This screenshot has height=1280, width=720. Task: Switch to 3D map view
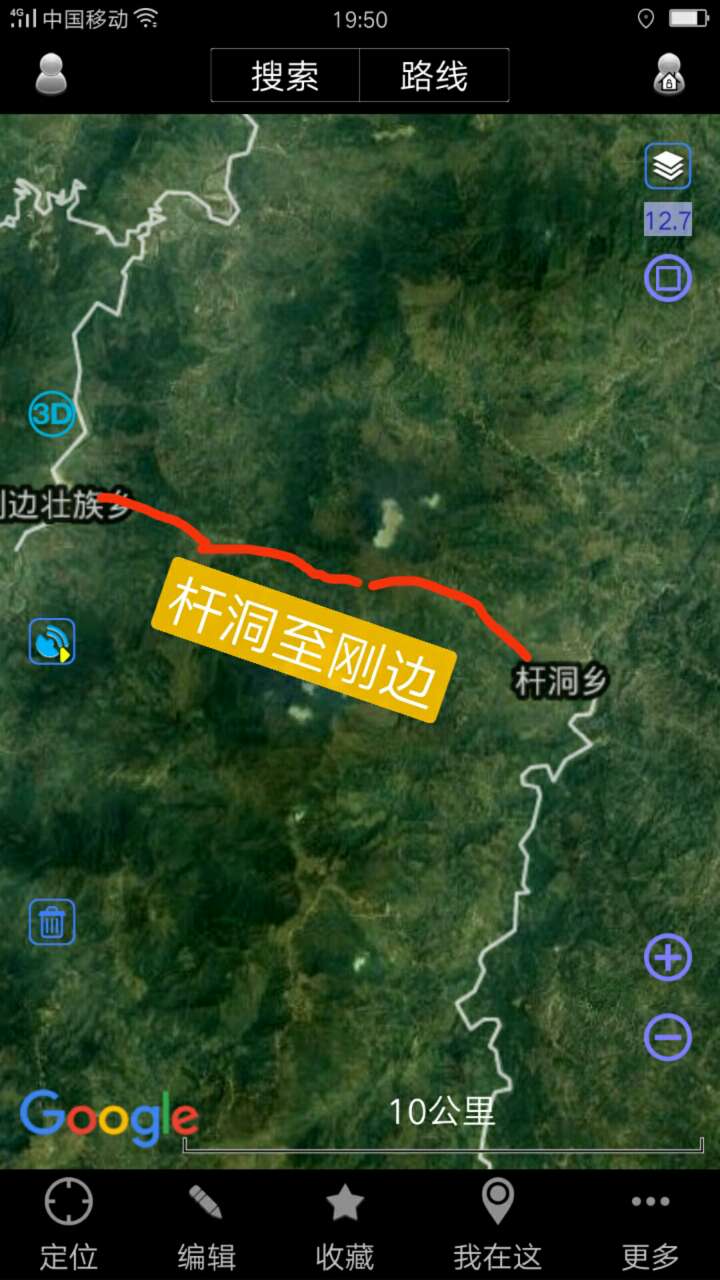click(x=51, y=413)
